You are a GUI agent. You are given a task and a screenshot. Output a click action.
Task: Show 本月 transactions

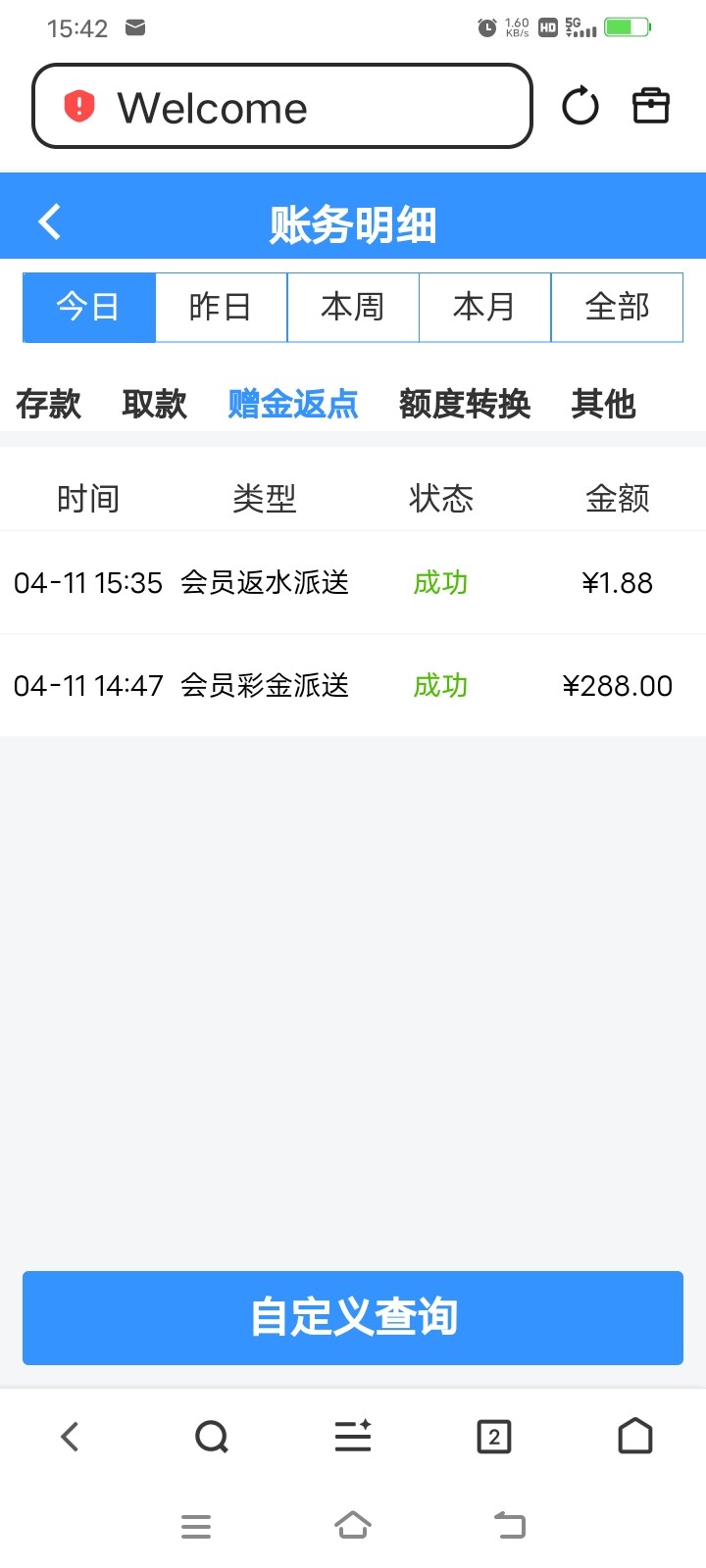pos(484,308)
